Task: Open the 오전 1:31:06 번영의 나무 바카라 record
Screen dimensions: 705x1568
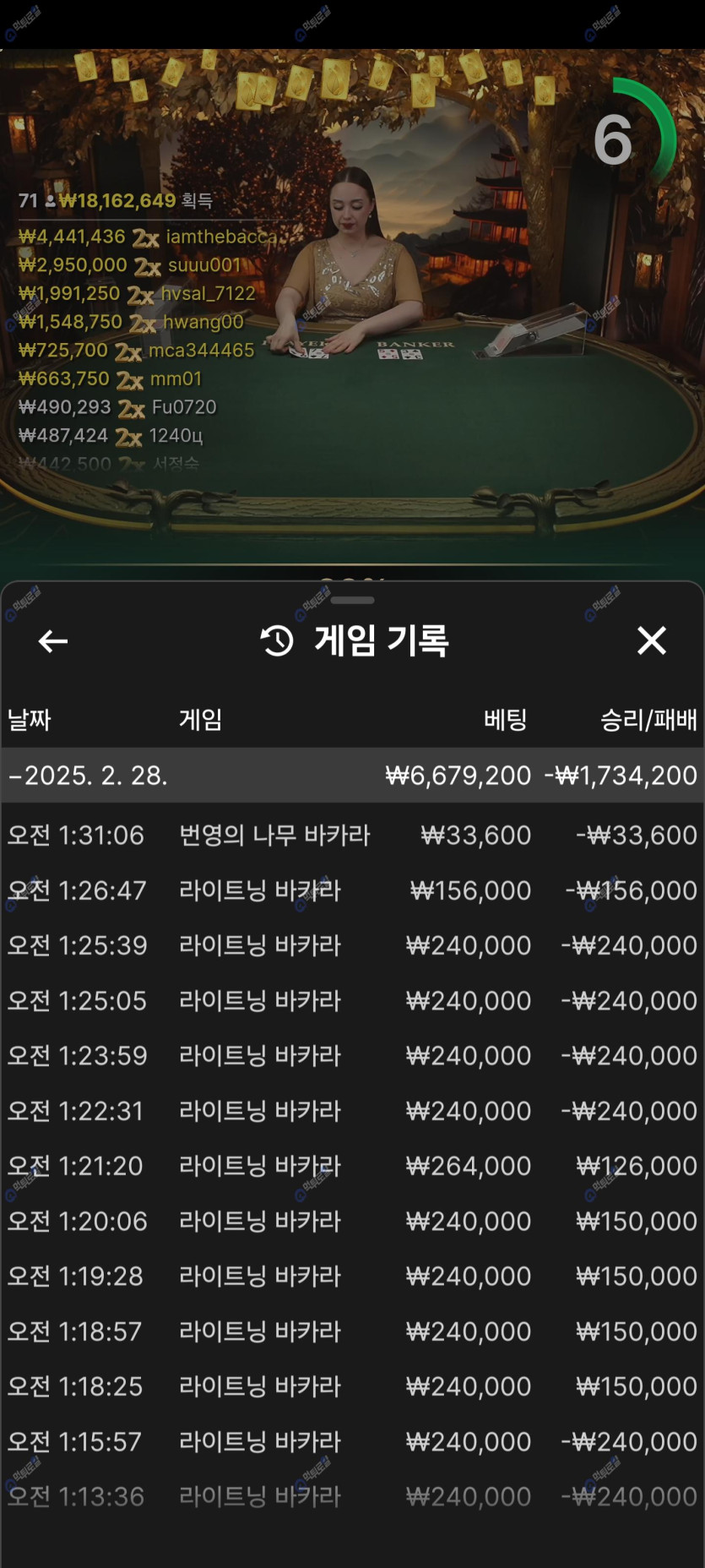Action: (352, 835)
